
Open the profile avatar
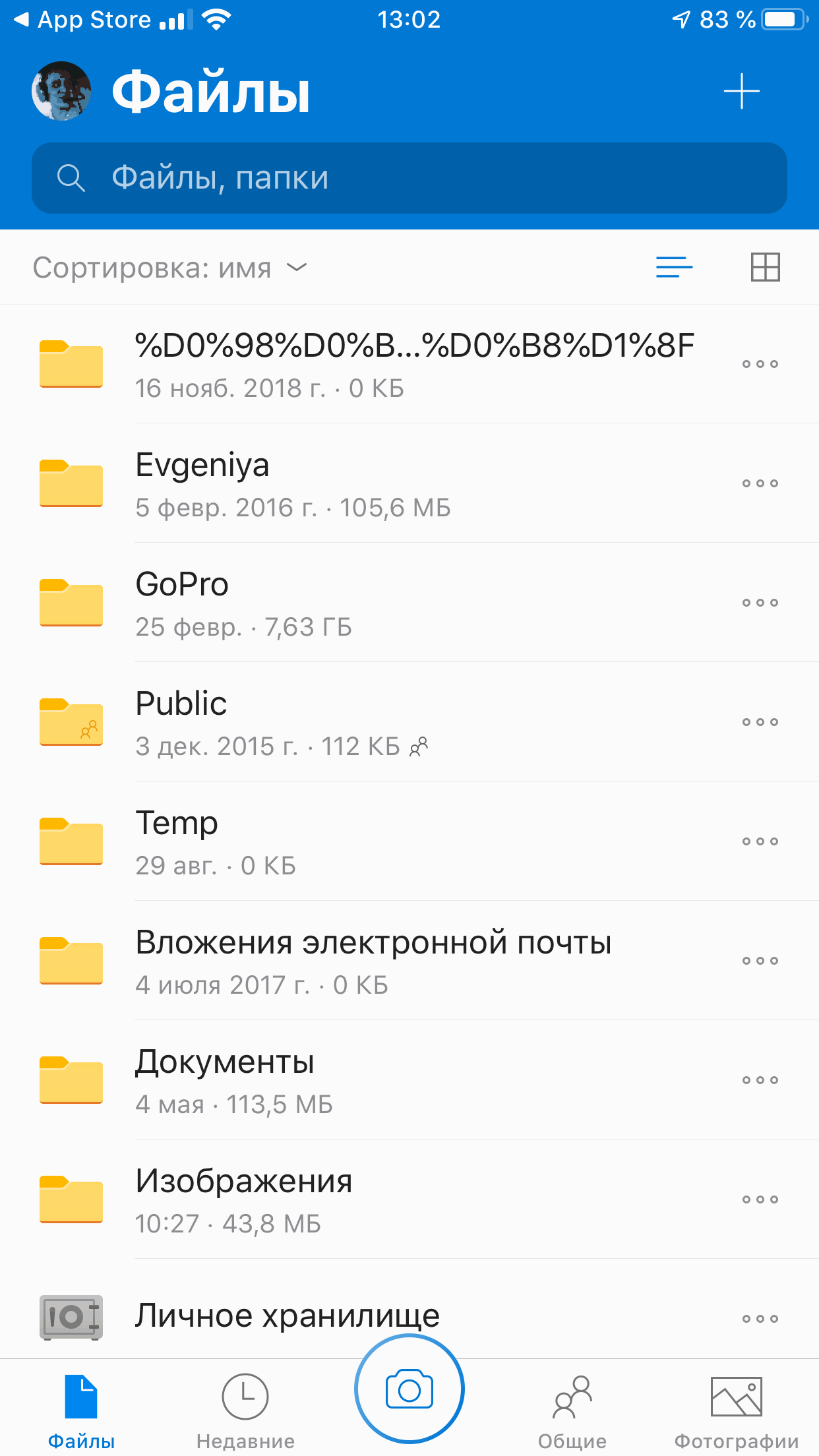61,91
